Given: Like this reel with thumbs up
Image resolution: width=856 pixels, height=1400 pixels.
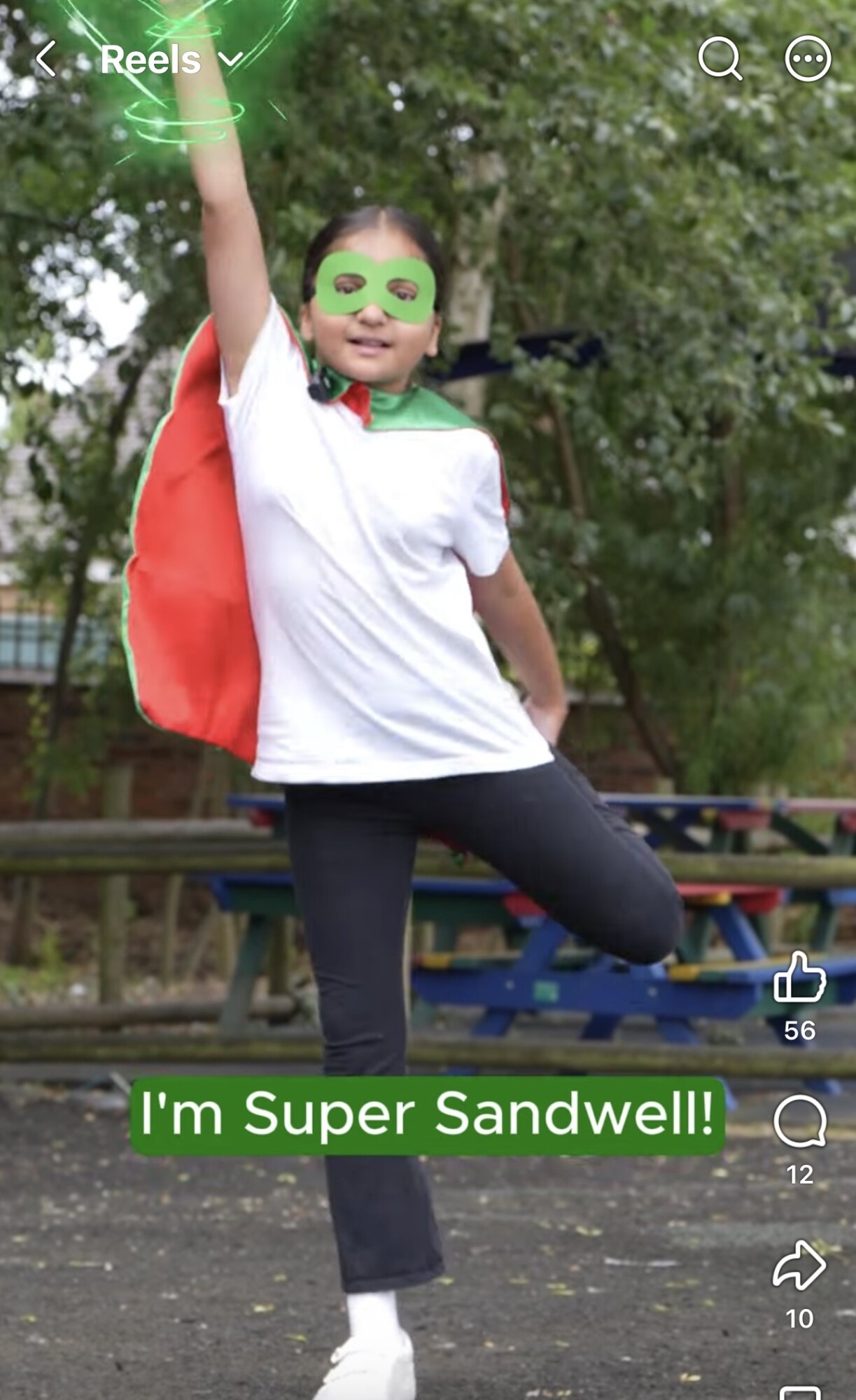Looking at the screenshot, I should click(799, 976).
